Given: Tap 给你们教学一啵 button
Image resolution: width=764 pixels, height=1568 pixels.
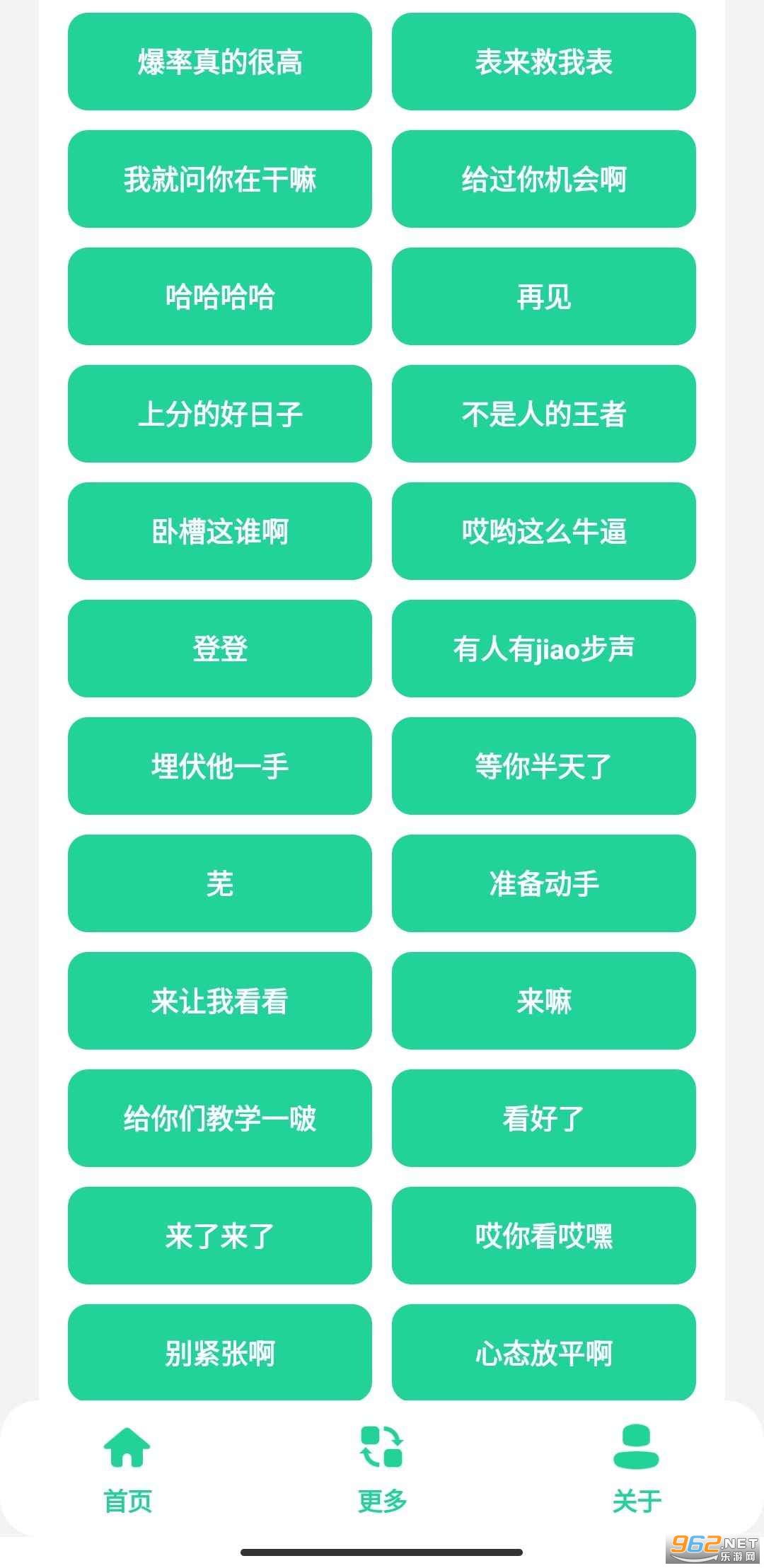Looking at the screenshot, I should [x=220, y=1118].
